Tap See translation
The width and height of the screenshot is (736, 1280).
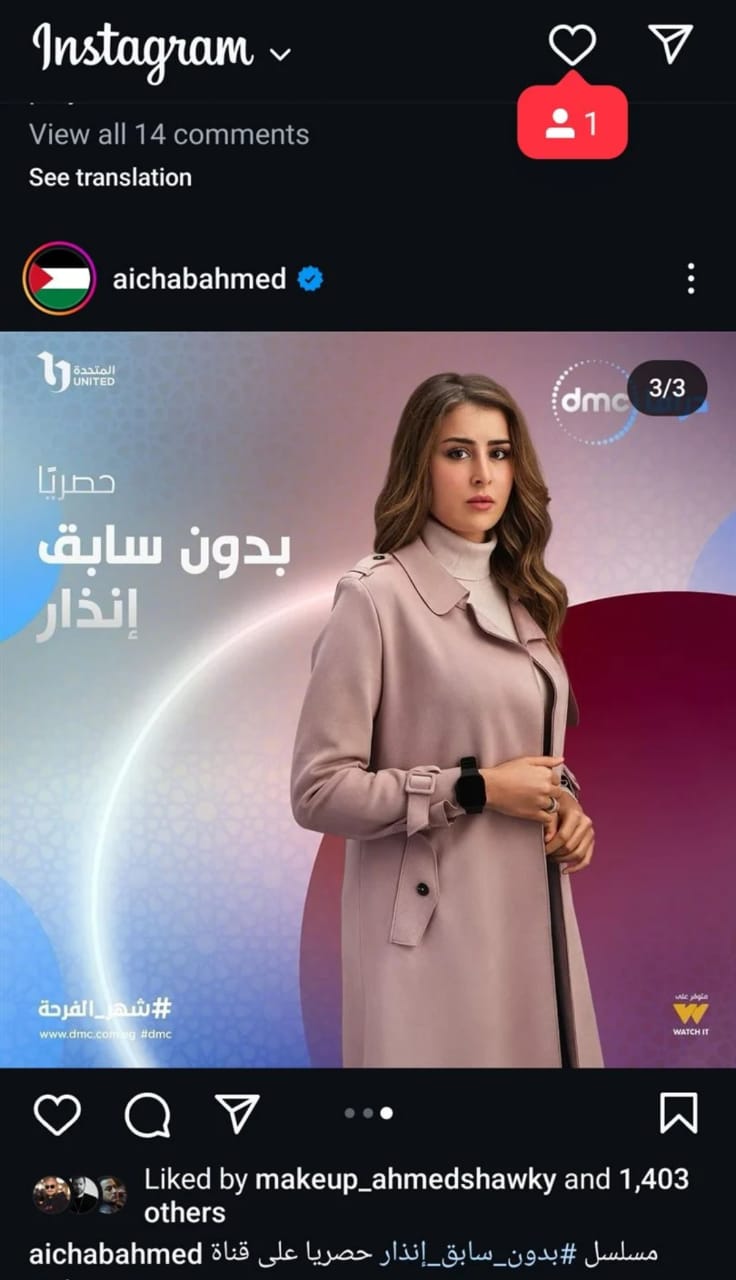110,178
